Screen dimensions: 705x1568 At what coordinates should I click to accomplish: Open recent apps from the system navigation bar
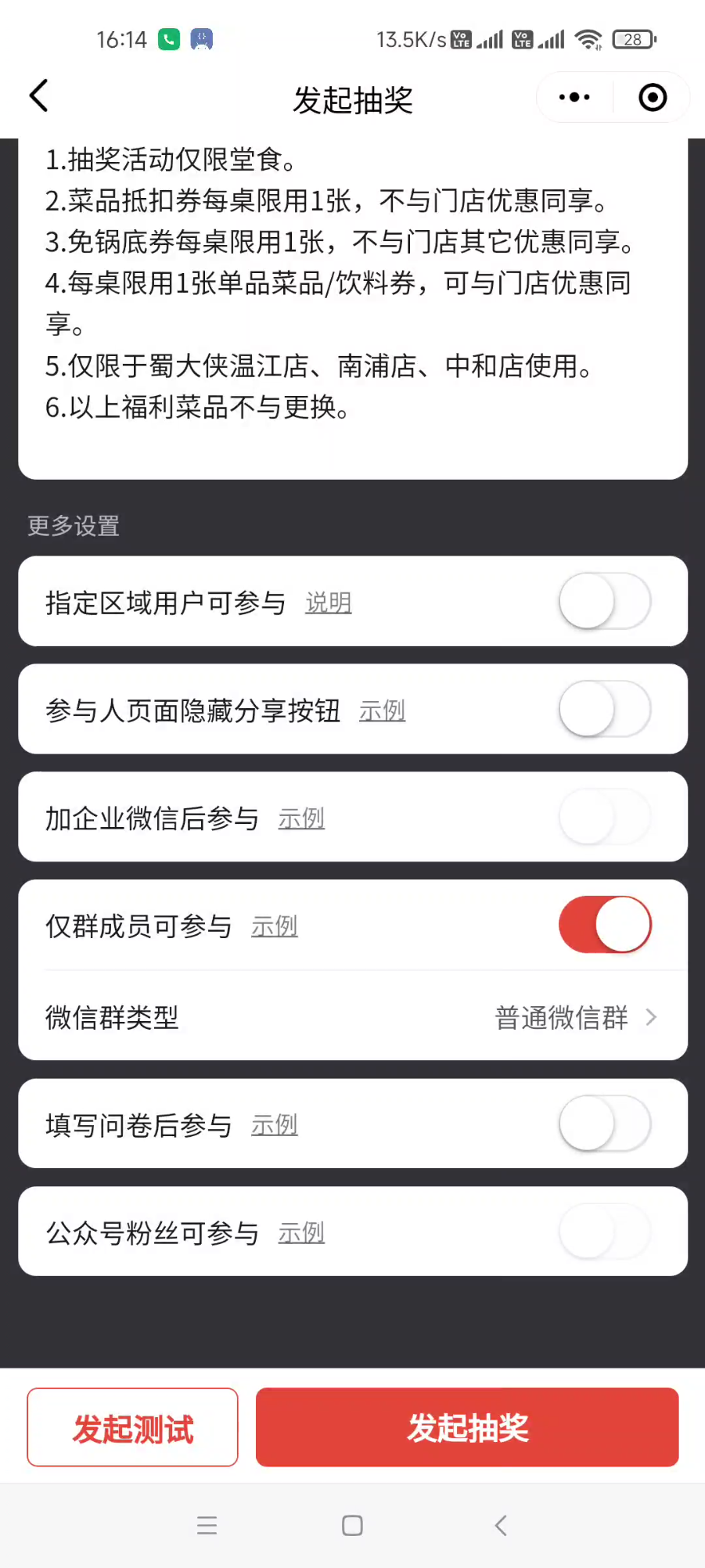point(207,1526)
